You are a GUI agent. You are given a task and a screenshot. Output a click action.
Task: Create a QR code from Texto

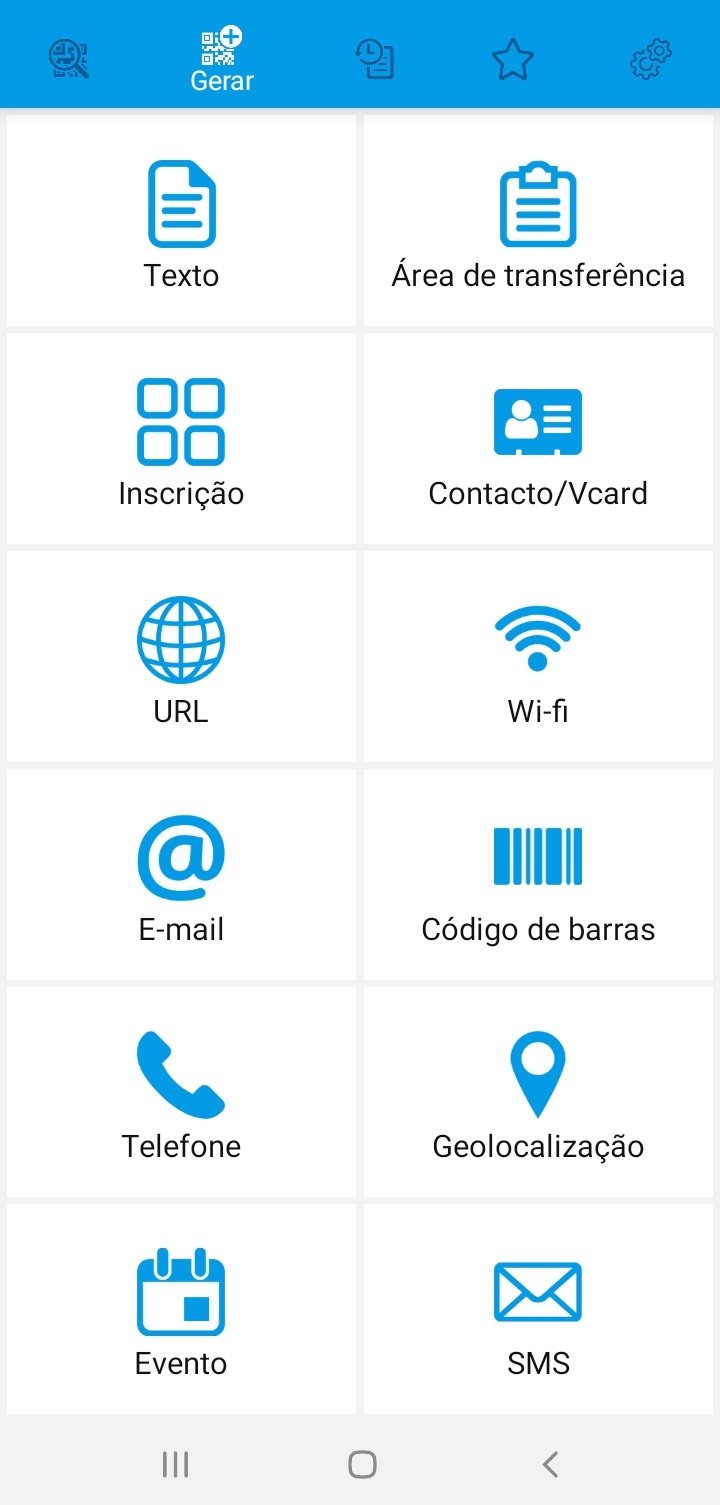181,220
